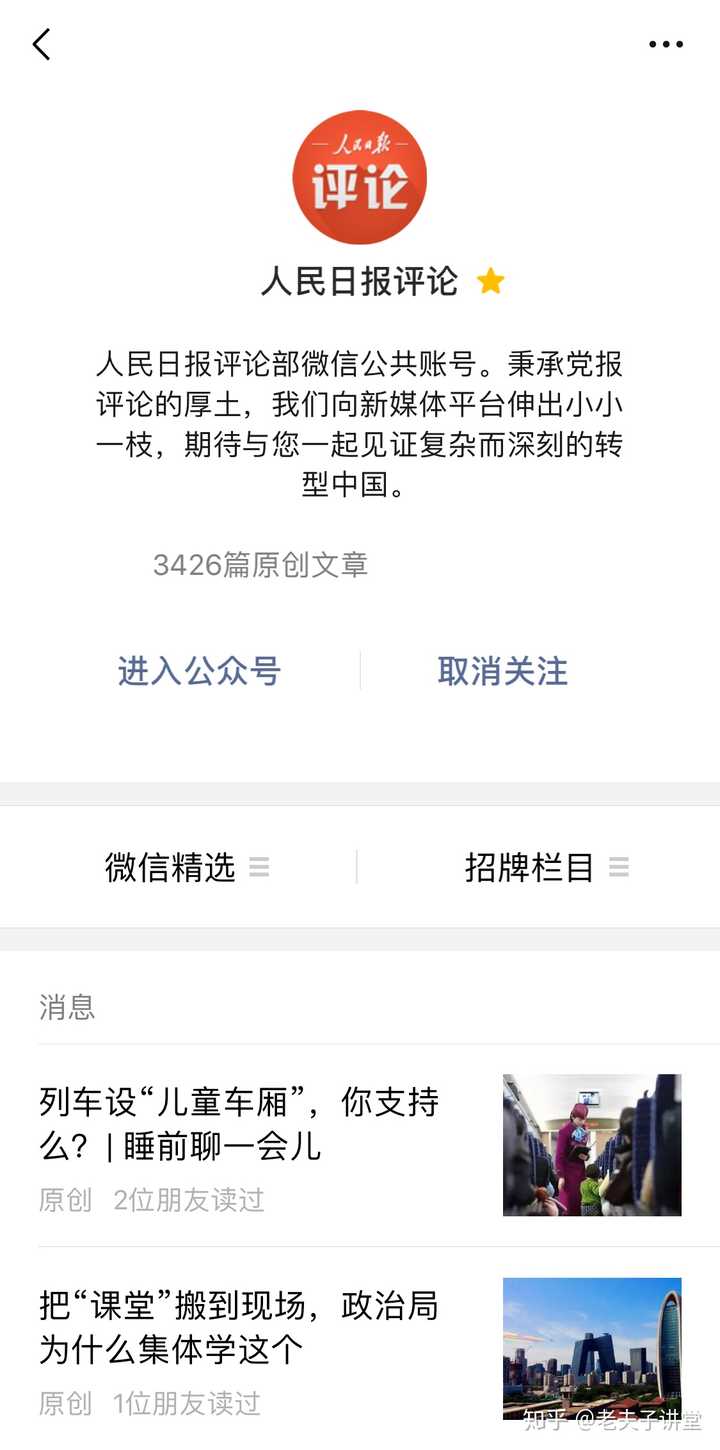Open article 列车设"儿童车厢"，你支持么
720x1450 pixels.
point(360,1146)
